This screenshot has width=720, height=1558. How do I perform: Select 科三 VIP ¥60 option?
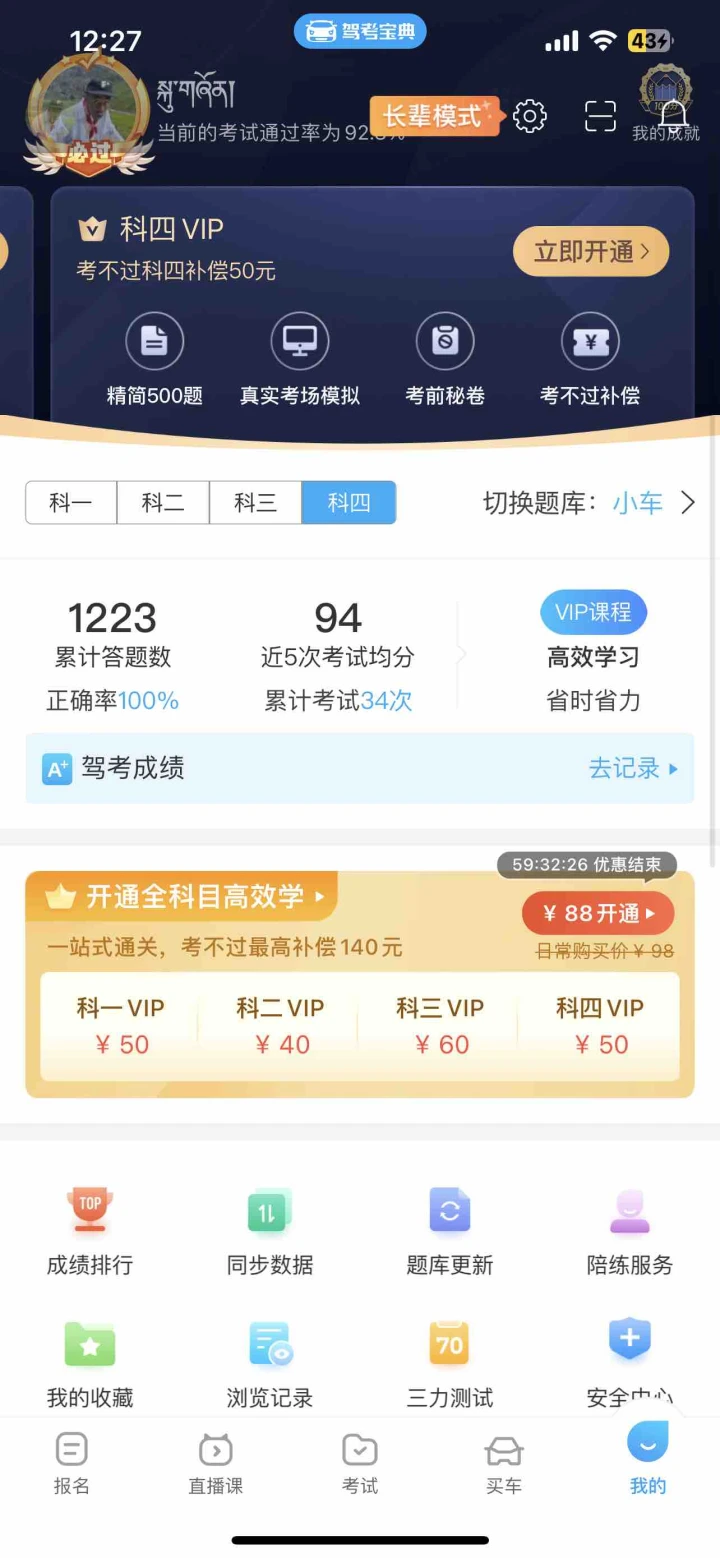(440, 1026)
